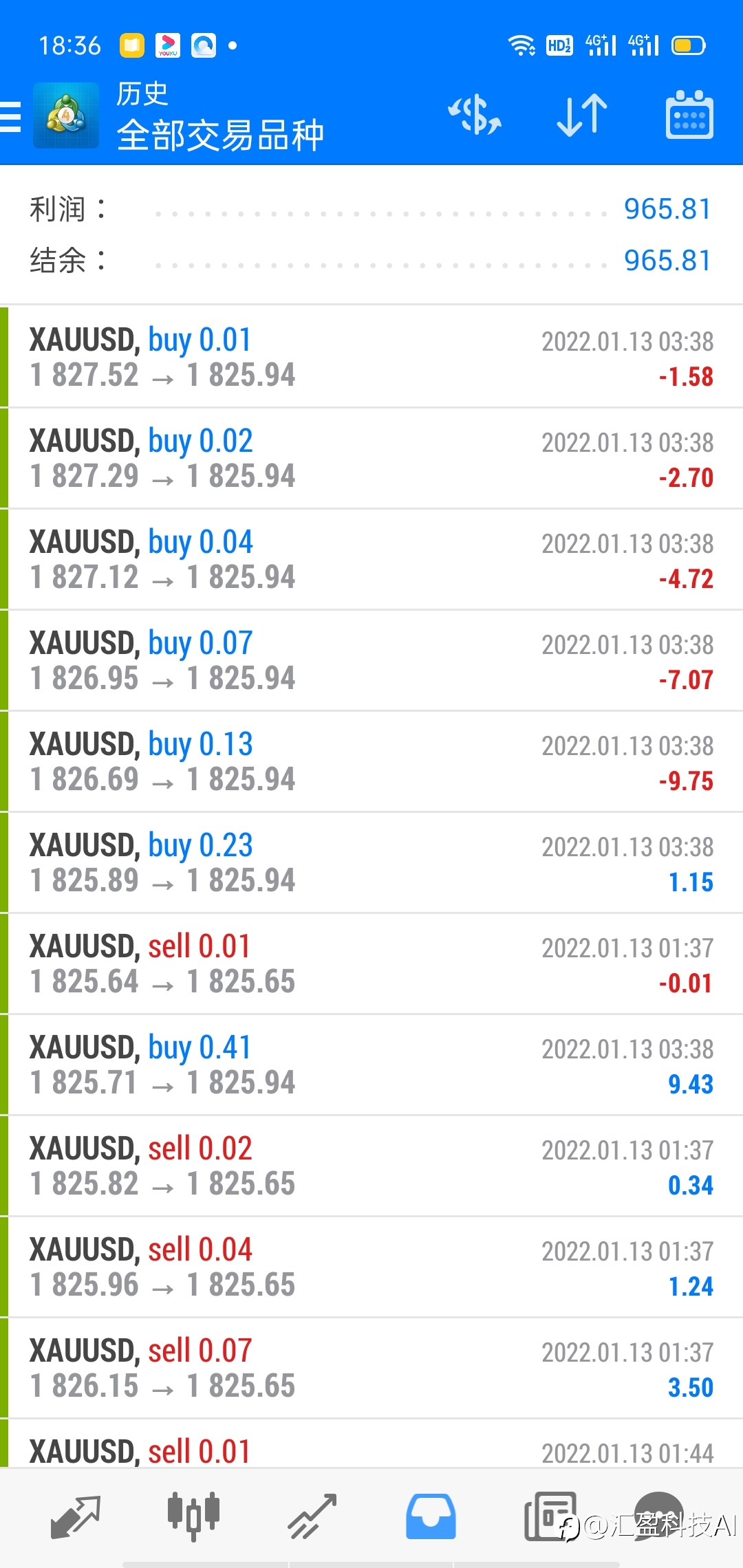This screenshot has height=1568, width=743.
Task: Open the news page tab
Action: 550,1516
